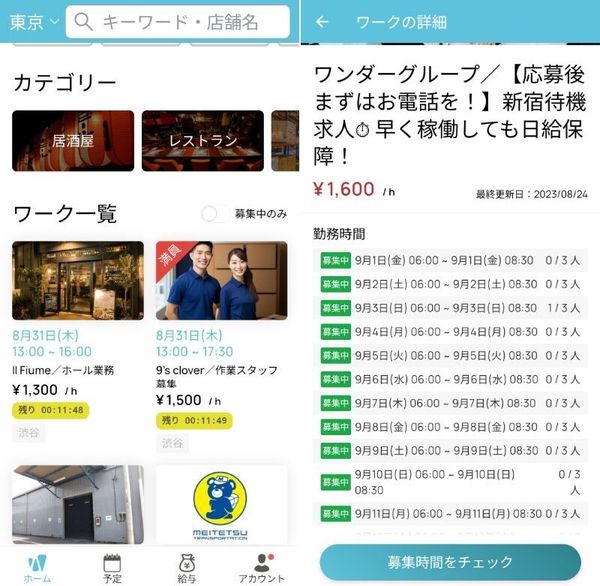Tap the 募集時間をチェック button
Viewport: 600px width, 586px height.
coord(450,562)
